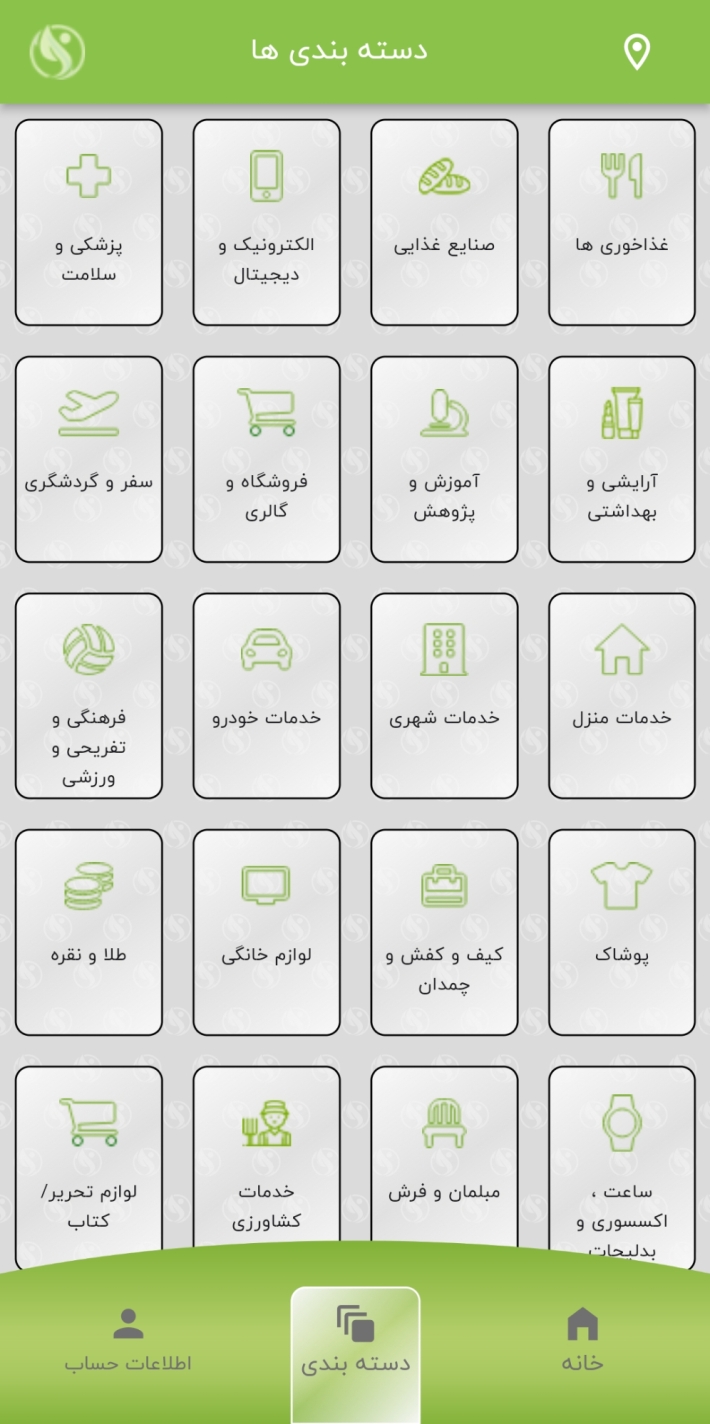Open the لوازم خانگی category

coord(266,932)
